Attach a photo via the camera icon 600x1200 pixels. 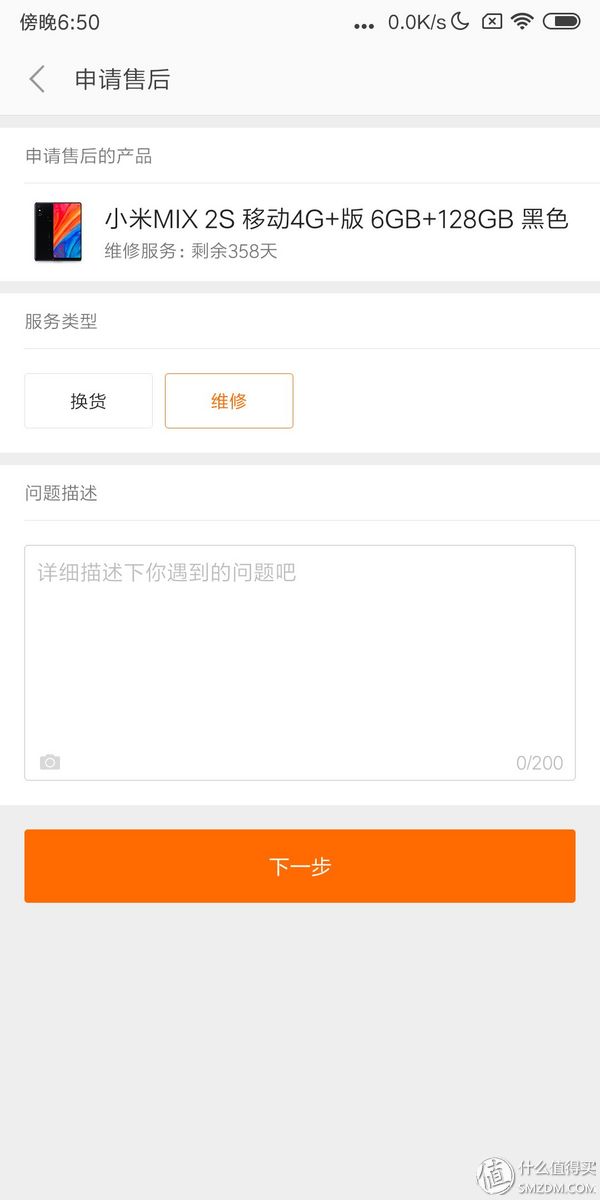tap(50, 762)
